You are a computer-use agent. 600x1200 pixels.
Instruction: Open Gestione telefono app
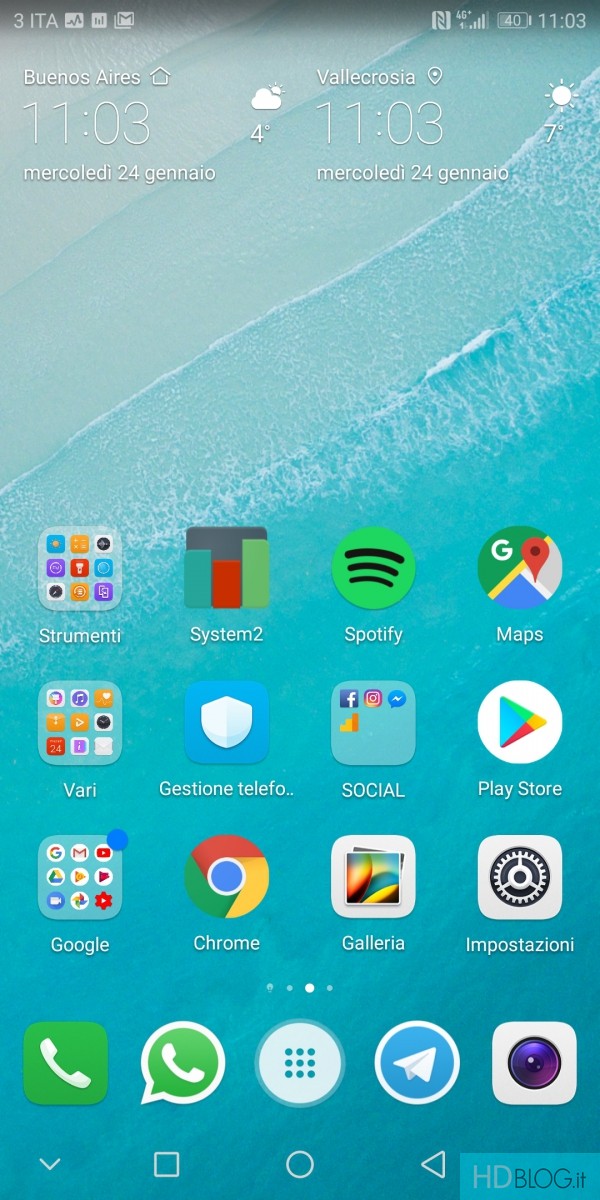pyautogui.click(x=227, y=723)
